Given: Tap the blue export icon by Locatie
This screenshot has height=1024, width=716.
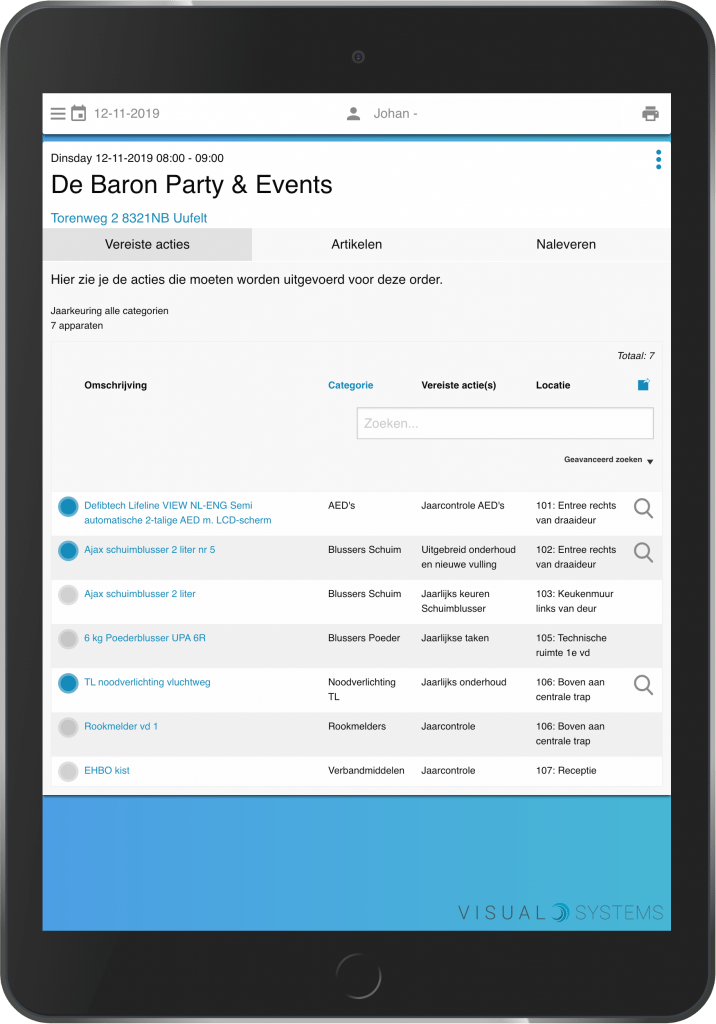Looking at the screenshot, I should 644,385.
